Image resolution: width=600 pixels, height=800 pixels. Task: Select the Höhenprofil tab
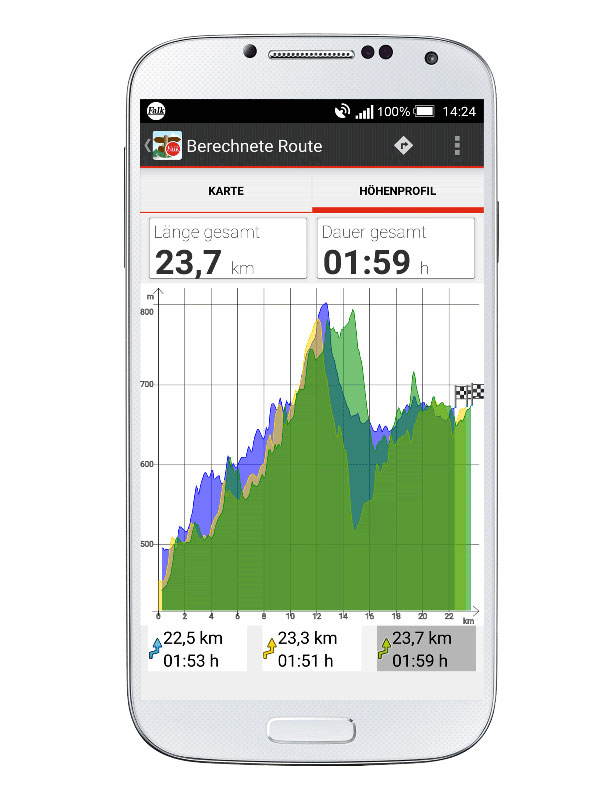point(398,191)
